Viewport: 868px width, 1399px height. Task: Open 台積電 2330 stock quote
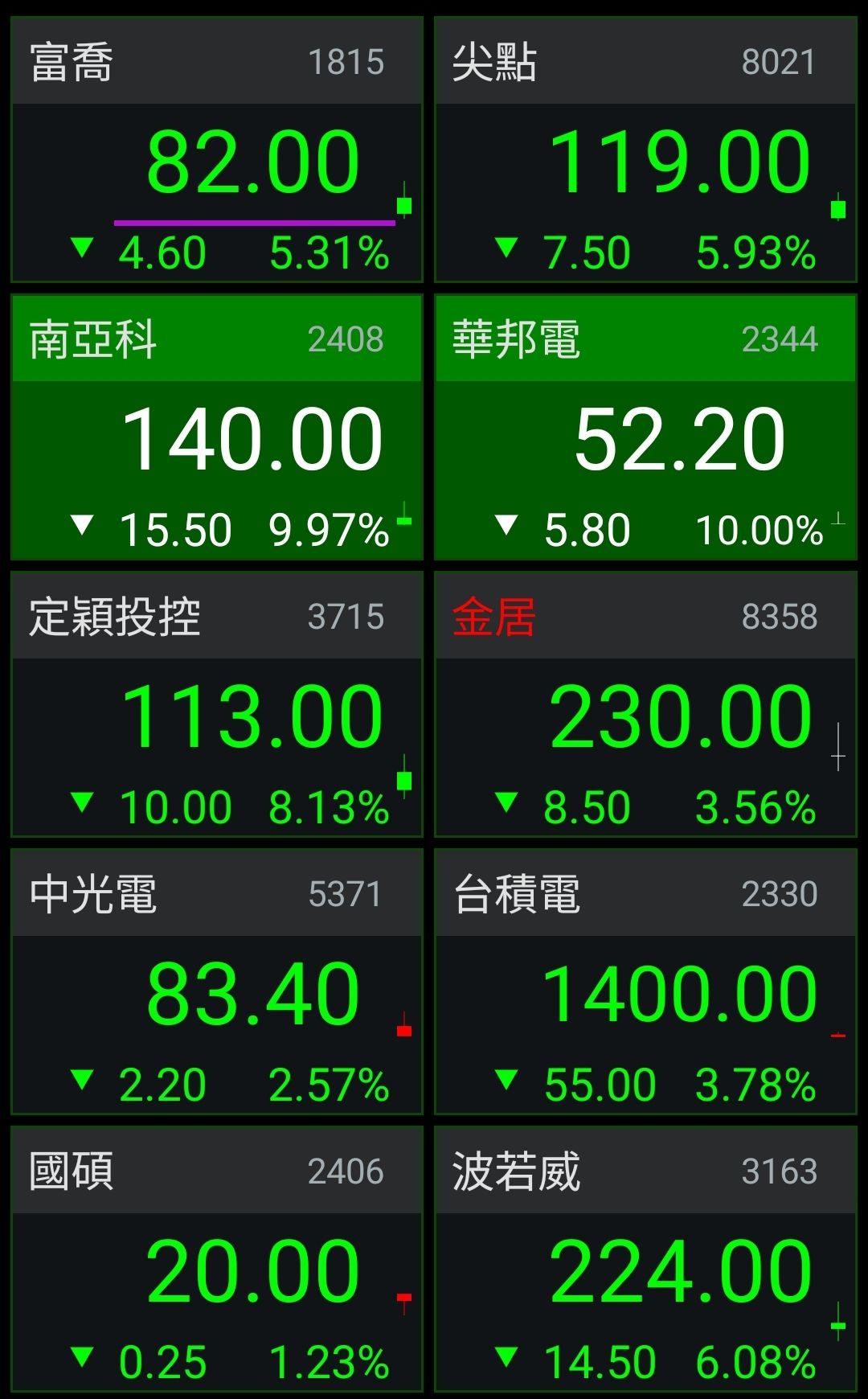(x=645, y=982)
